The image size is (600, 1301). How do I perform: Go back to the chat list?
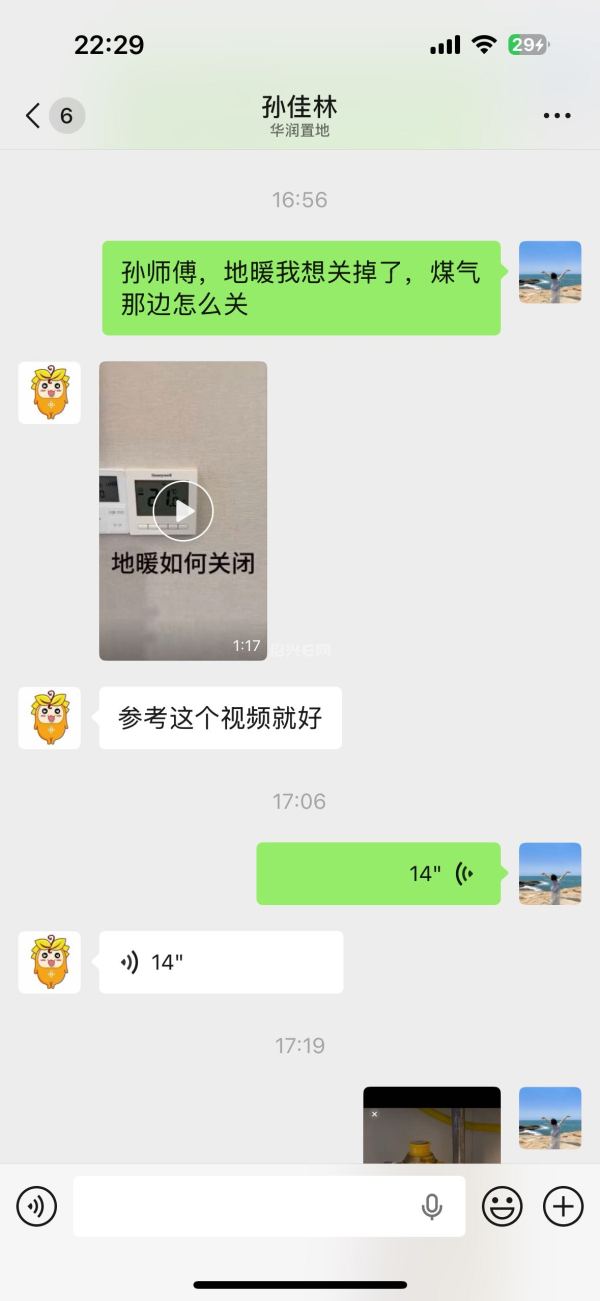point(33,116)
